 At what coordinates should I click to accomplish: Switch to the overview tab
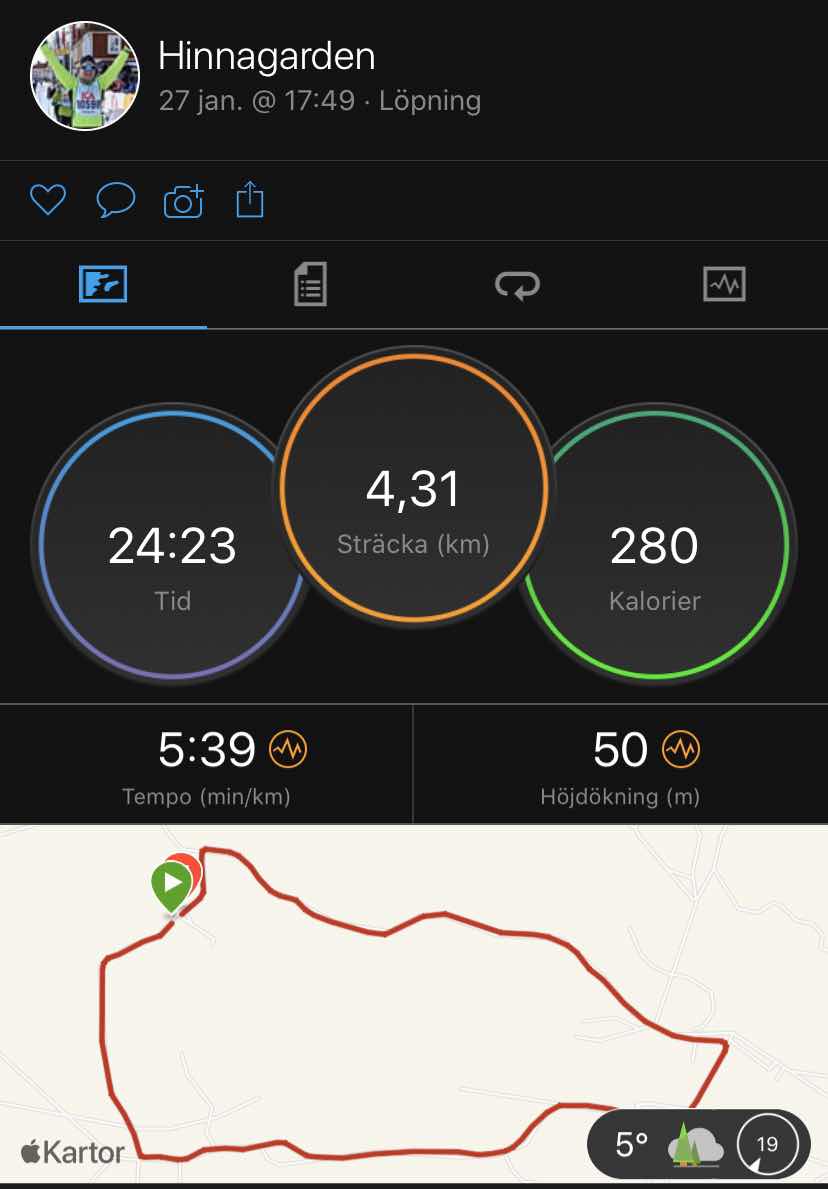103,286
